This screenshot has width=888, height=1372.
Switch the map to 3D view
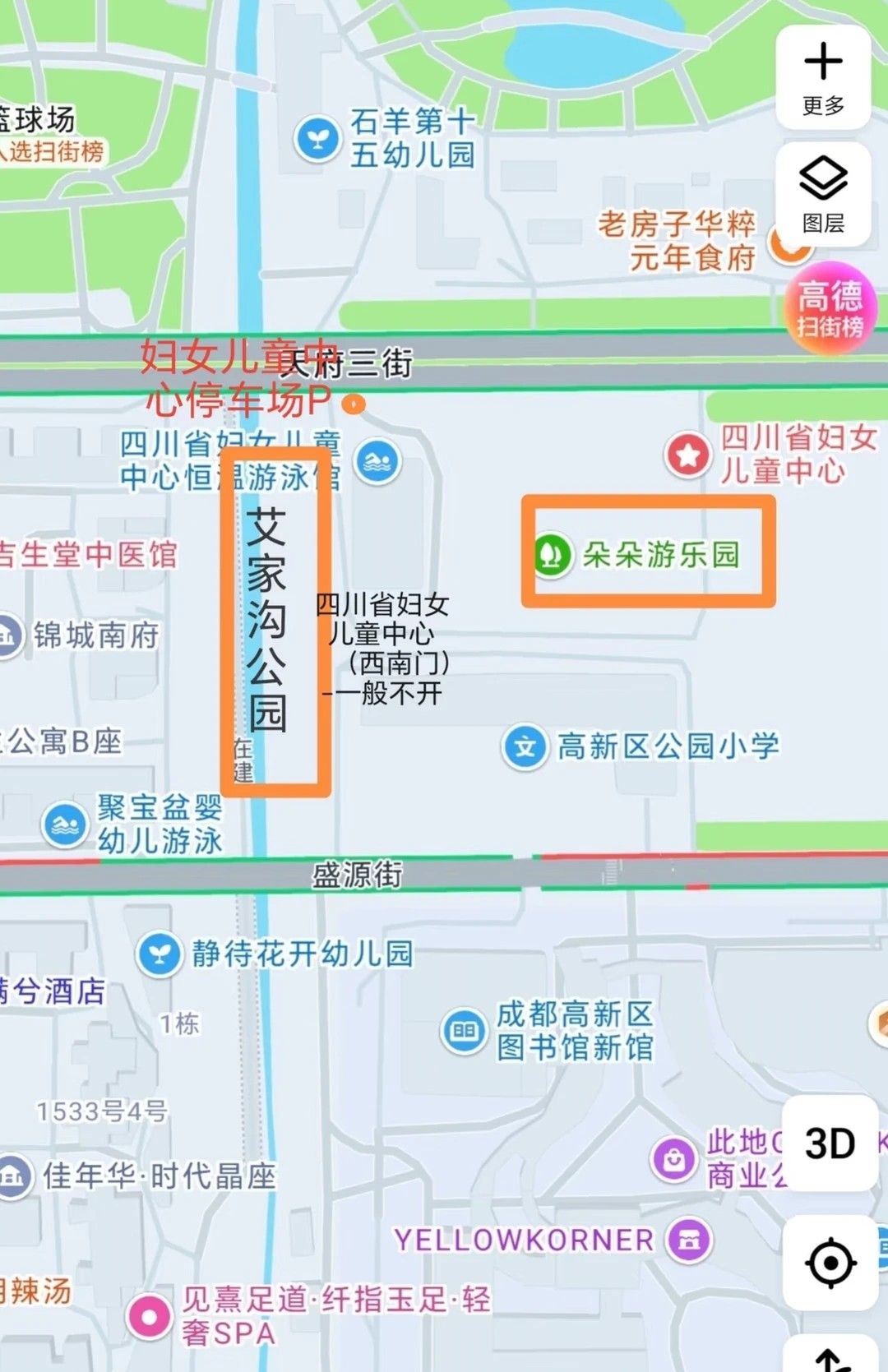pos(830,1143)
